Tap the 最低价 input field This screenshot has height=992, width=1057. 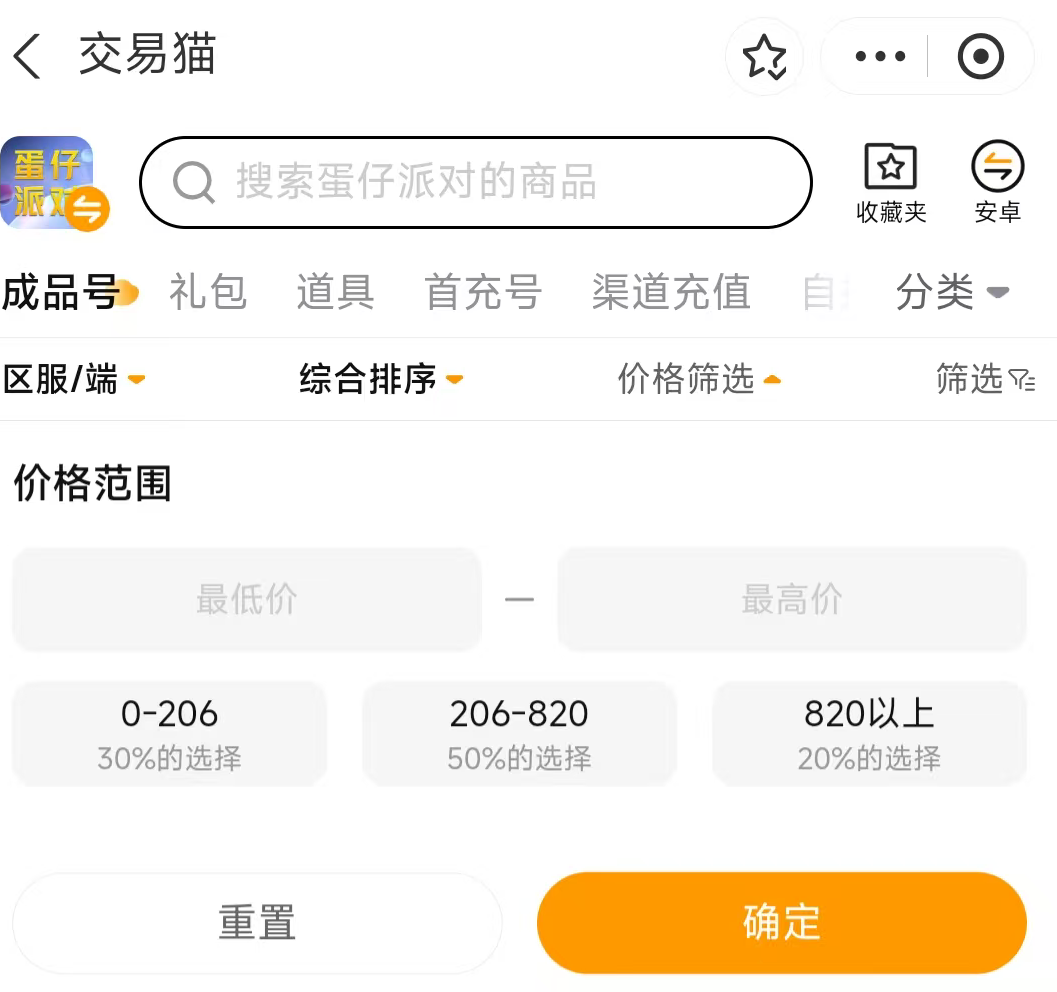point(247,599)
